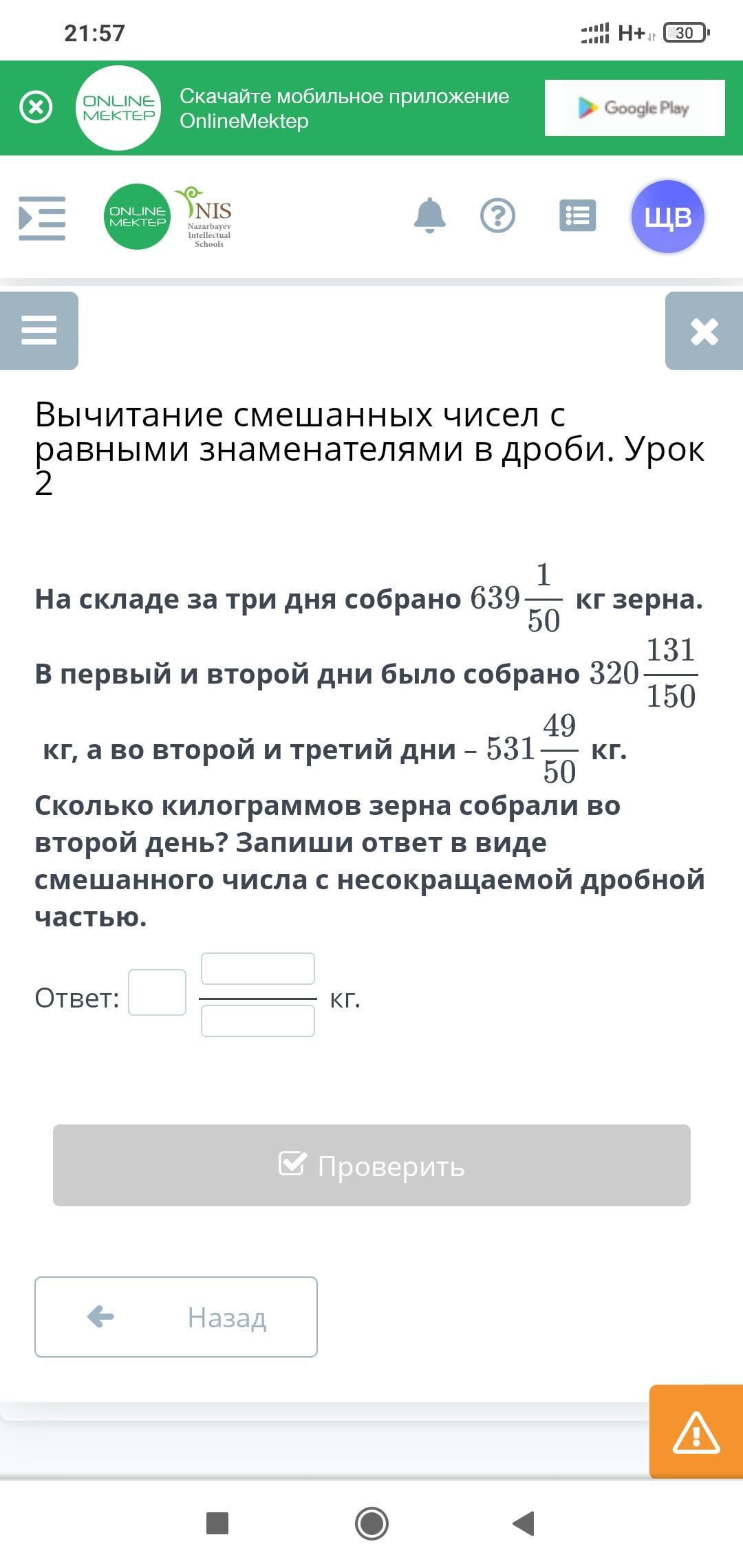This screenshot has height=1568, width=743.
Task: Select the numerator answer field
Action: pos(258,968)
